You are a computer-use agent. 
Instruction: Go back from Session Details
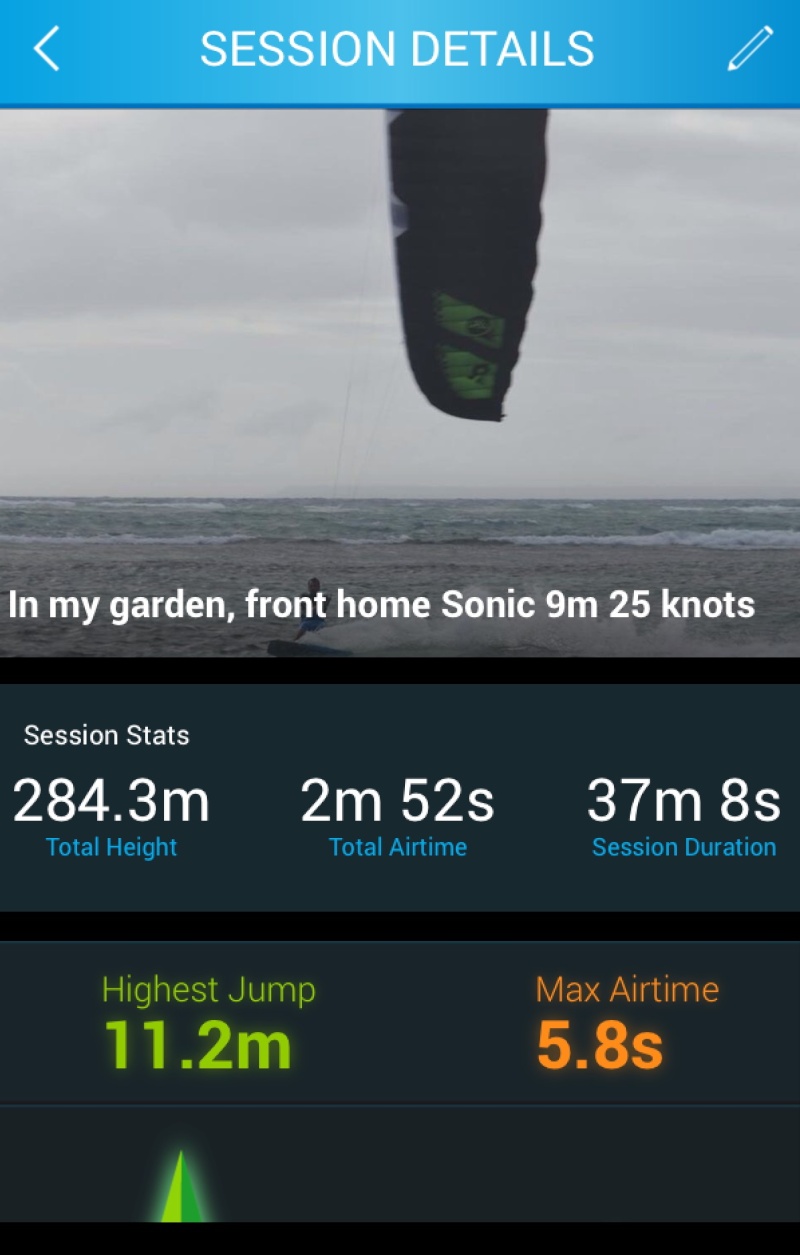click(47, 49)
